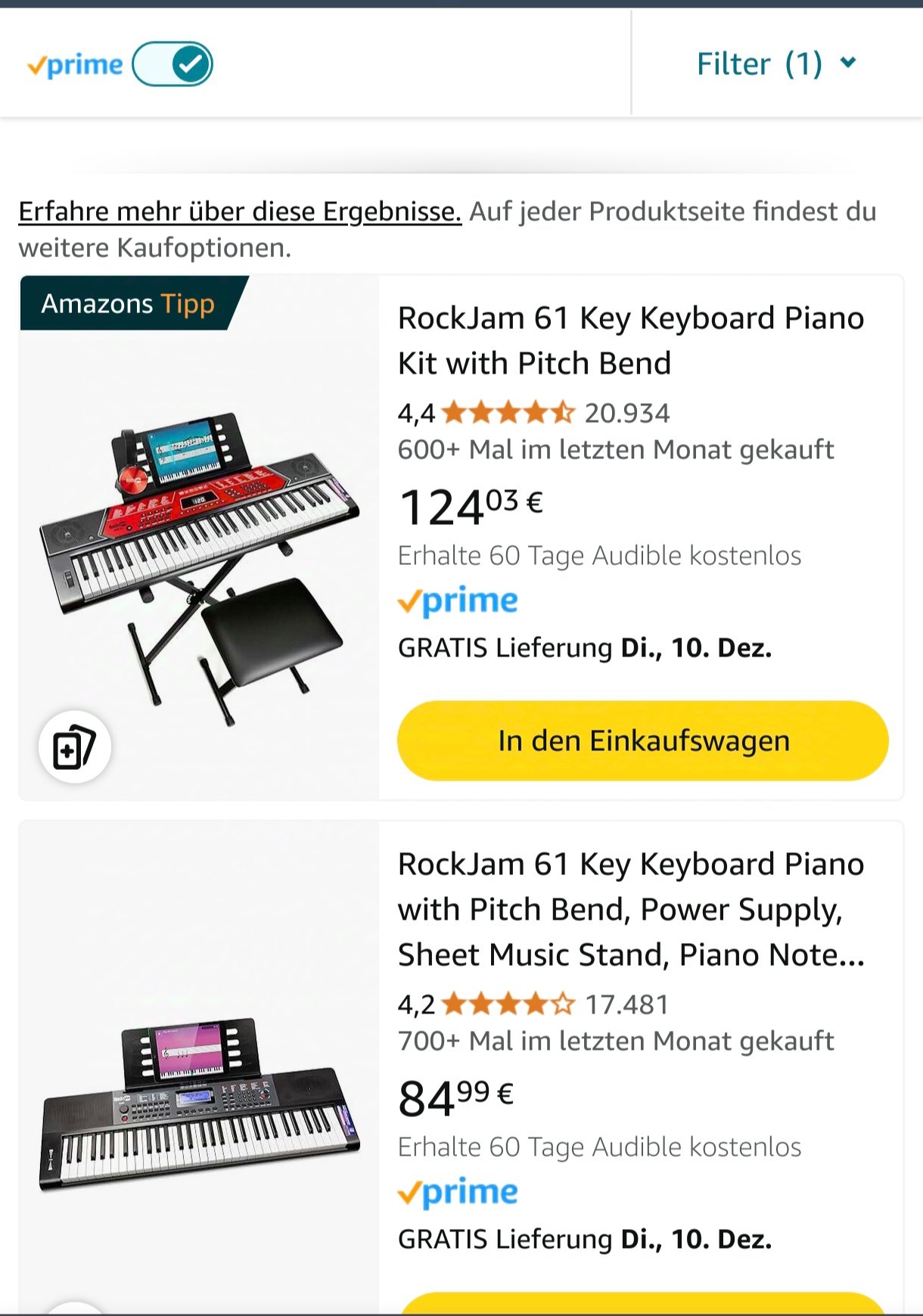Open 'Erfahre mehr über diese Ergebnisse' link
923x1316 pixels.
click(x=240, y=212)
